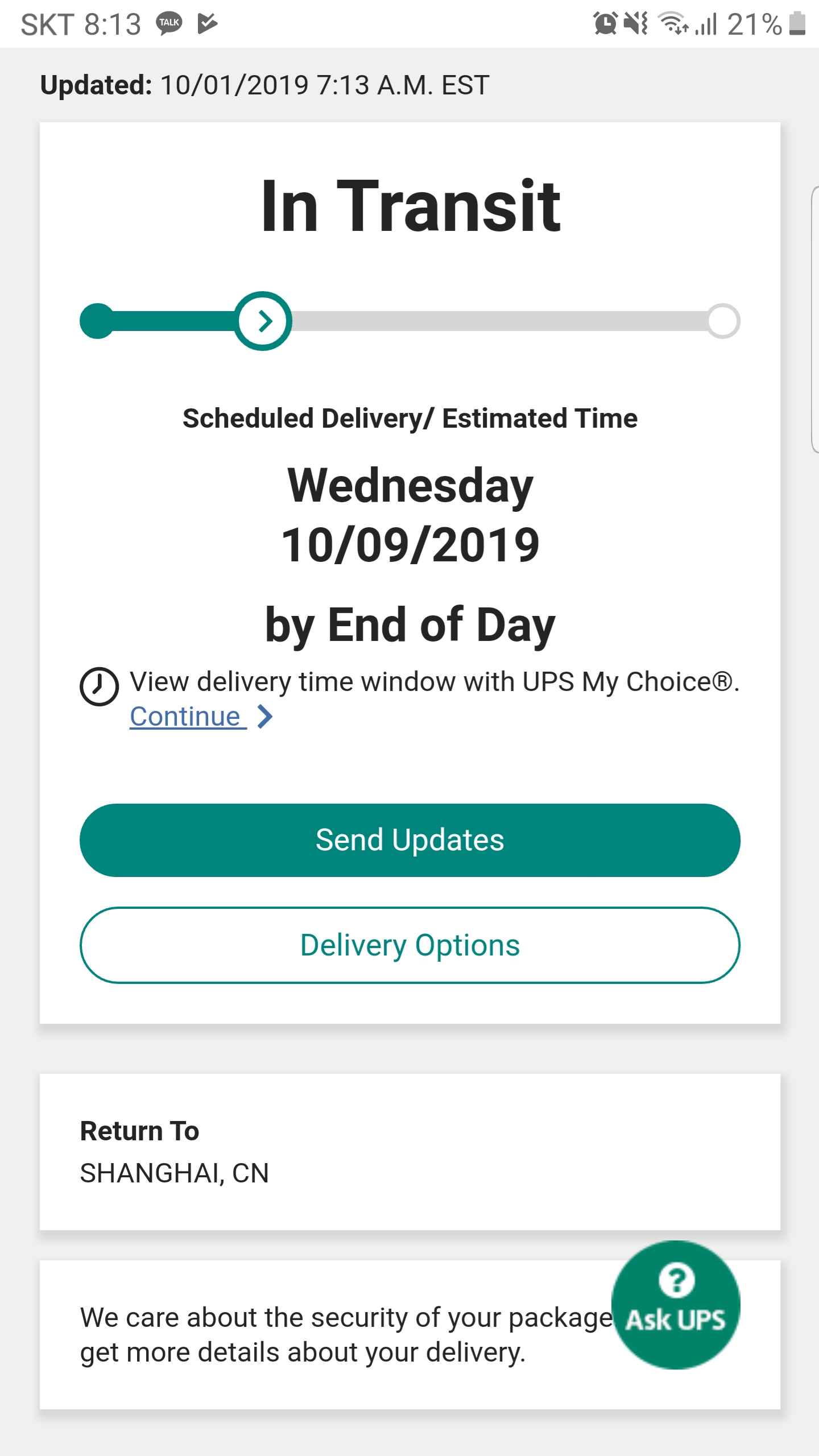Open the Ask UPS help button

[x=676, y=1305]
